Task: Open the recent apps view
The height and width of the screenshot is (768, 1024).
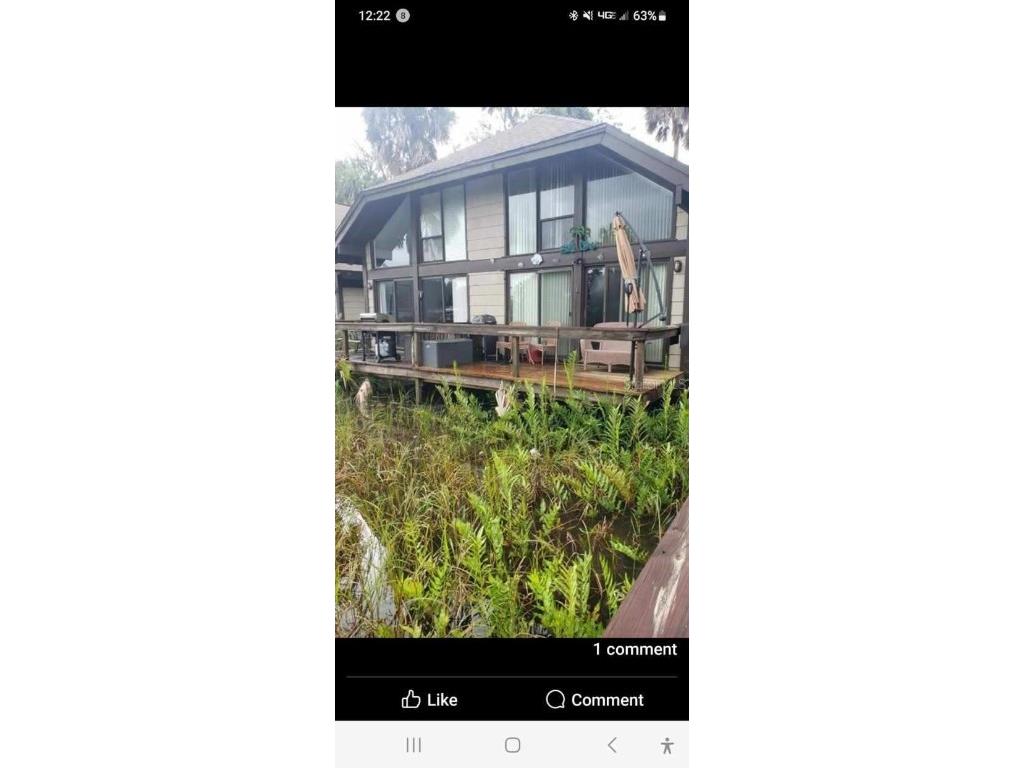Action: (x=413, y=745)
